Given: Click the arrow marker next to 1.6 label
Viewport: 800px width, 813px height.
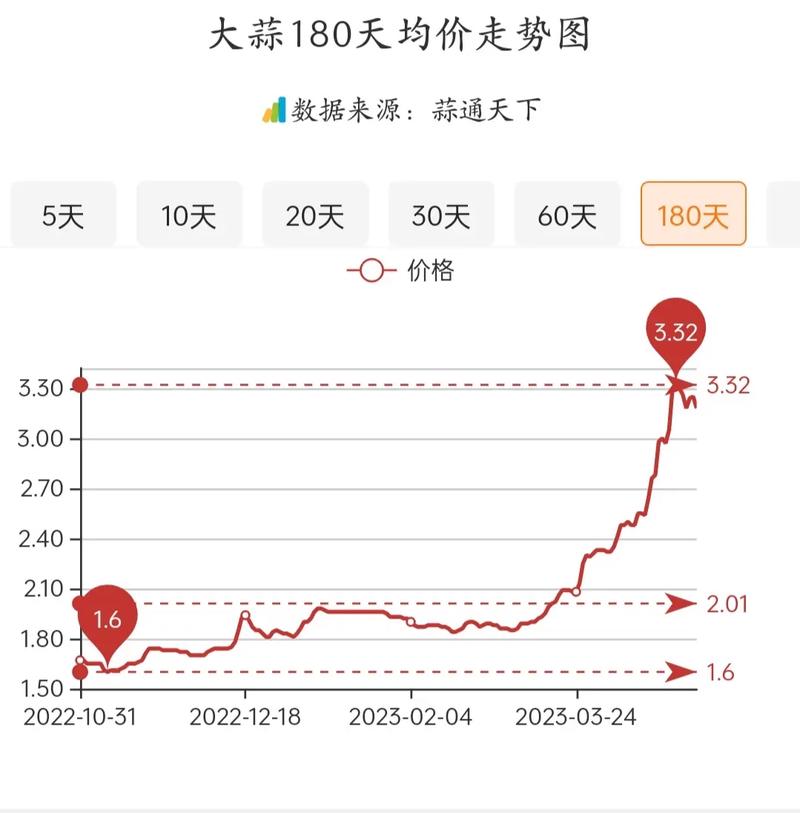Looking at the screenshot, I should pos(676,672).
